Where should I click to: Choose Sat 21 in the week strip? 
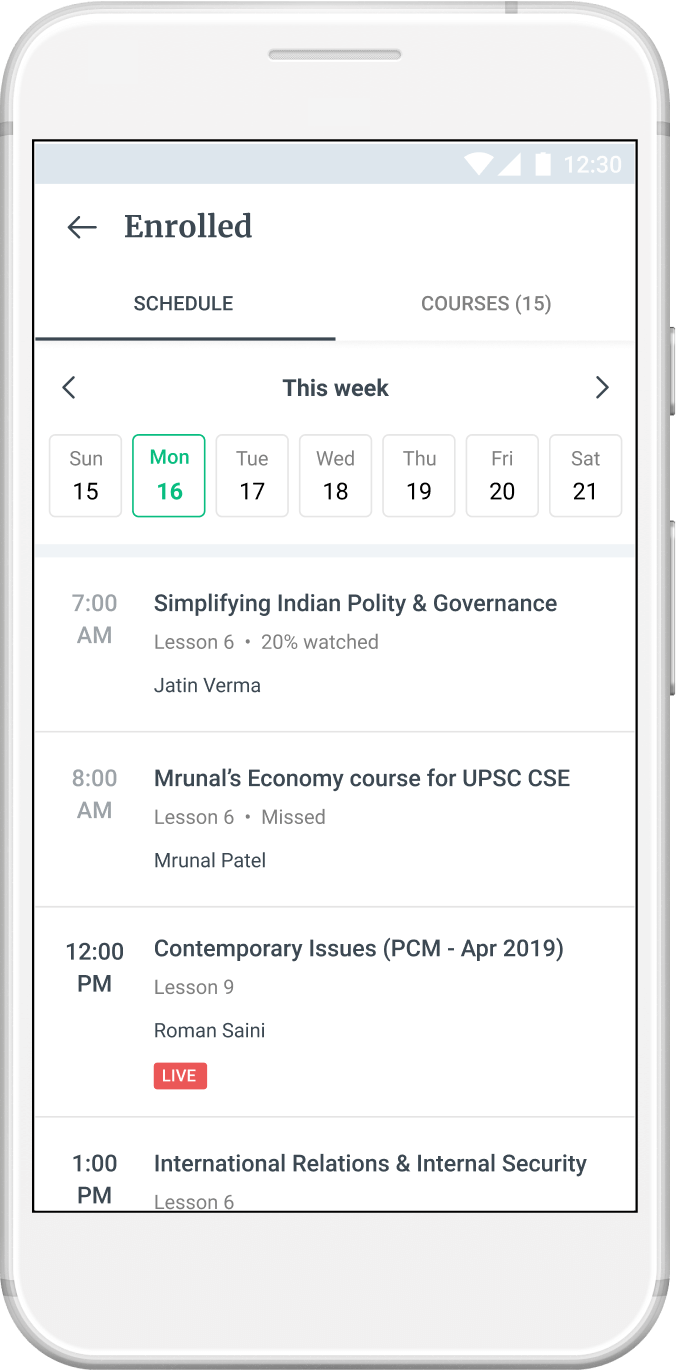(586, 476)
